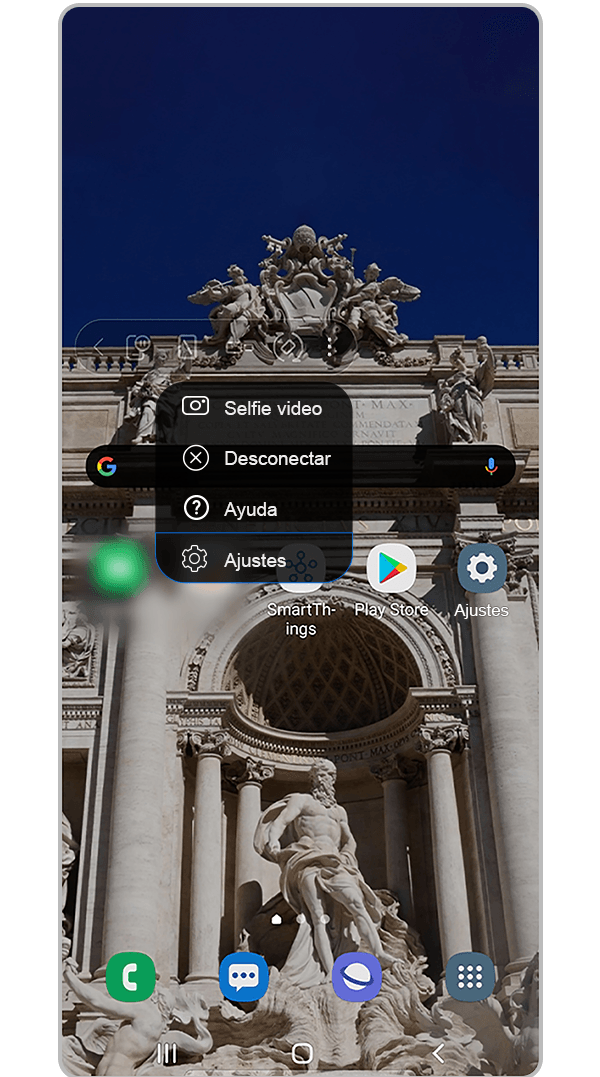Collapse the floating toolbar with its left arrow
Screen dimensions: 600x1077
coord(98,346)
